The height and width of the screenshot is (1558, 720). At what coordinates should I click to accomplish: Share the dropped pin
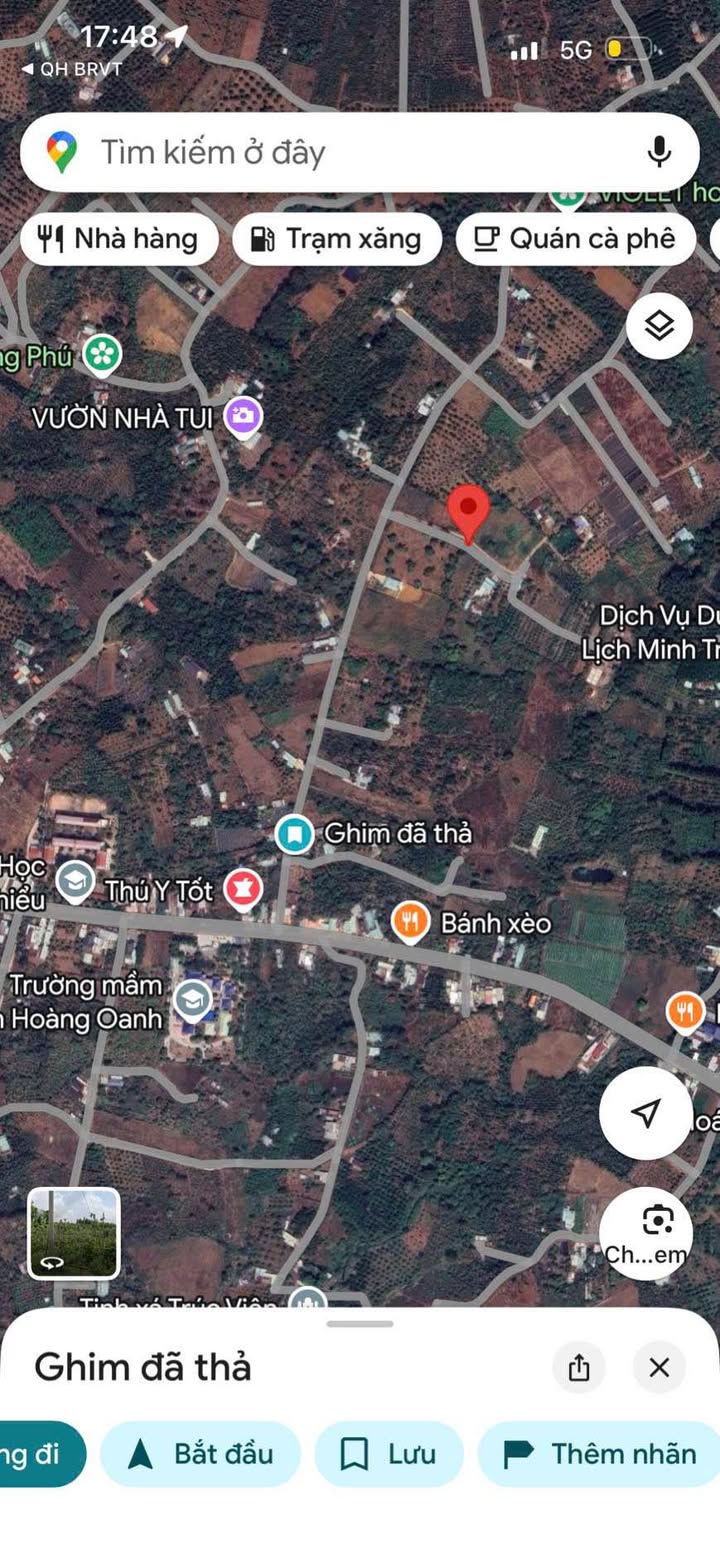(x=579, y=1367)
